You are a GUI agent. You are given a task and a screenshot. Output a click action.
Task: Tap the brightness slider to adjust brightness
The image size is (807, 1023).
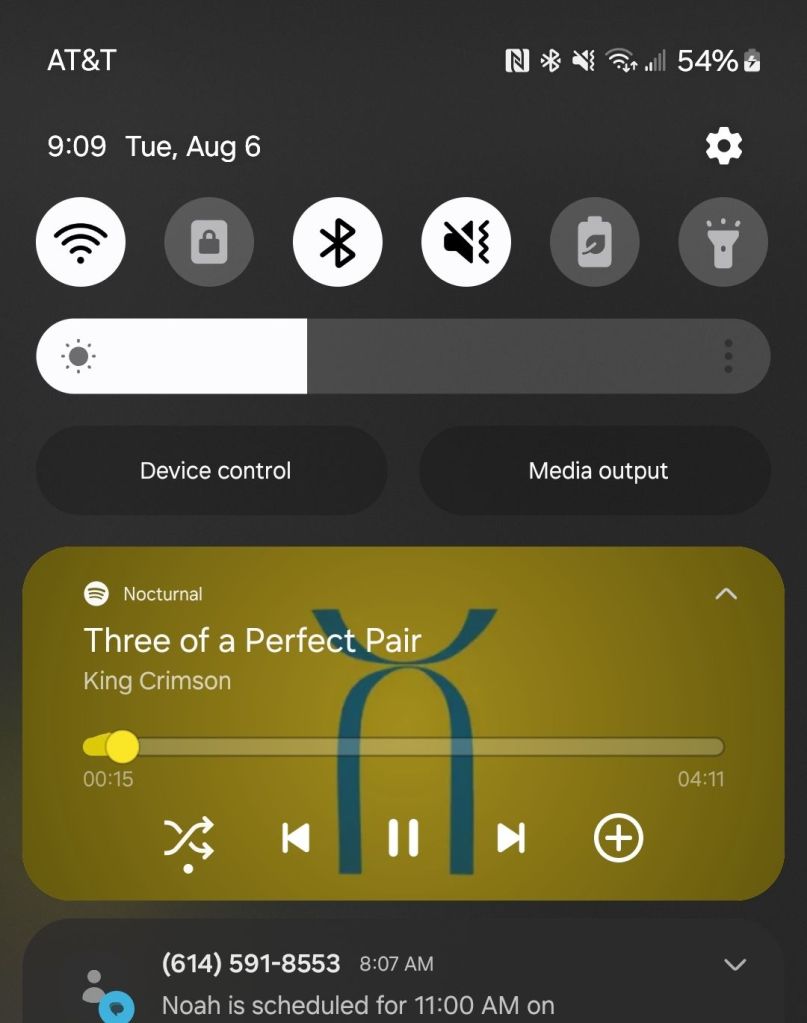click(x=400, y=356)
